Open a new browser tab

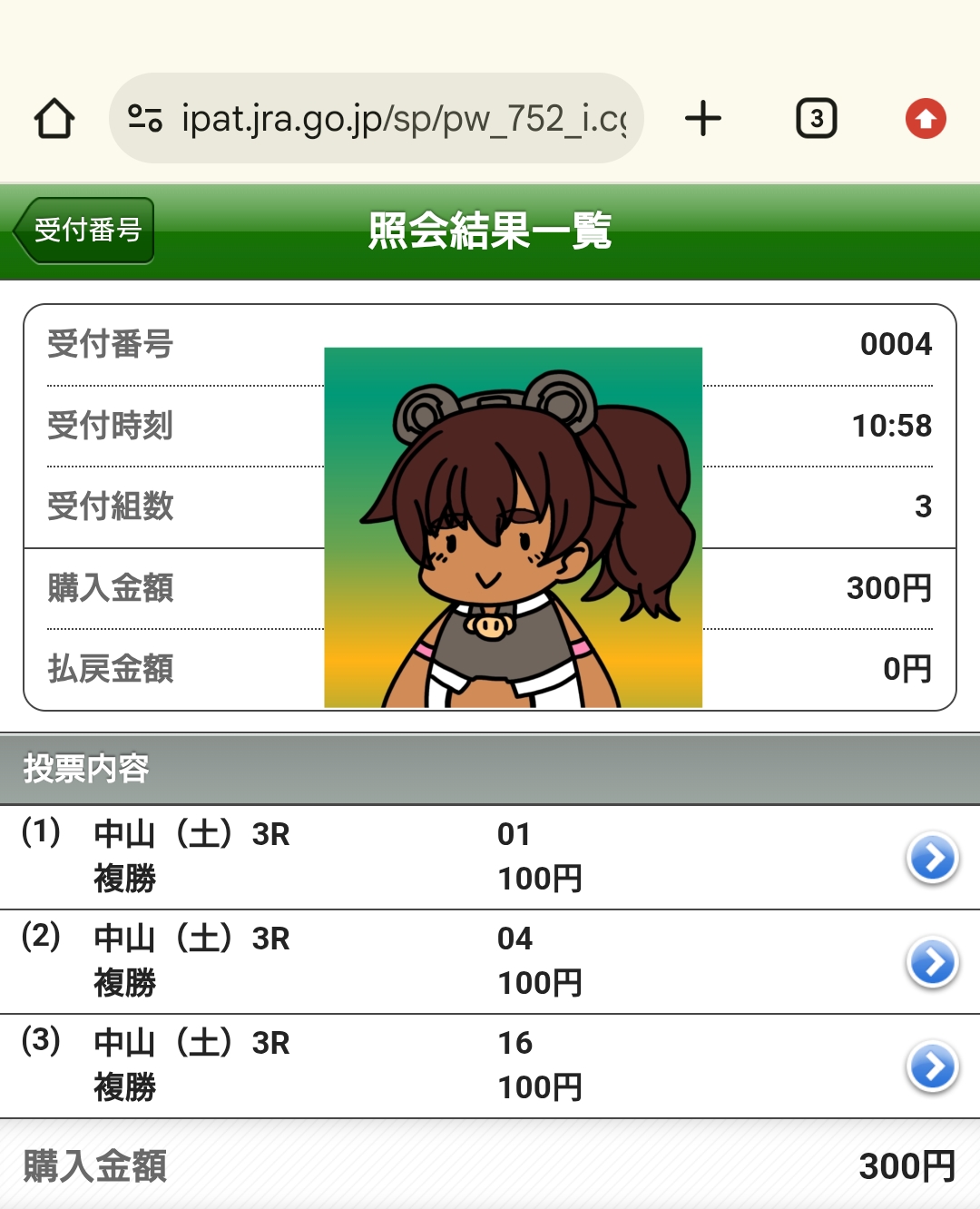point(703,119)
